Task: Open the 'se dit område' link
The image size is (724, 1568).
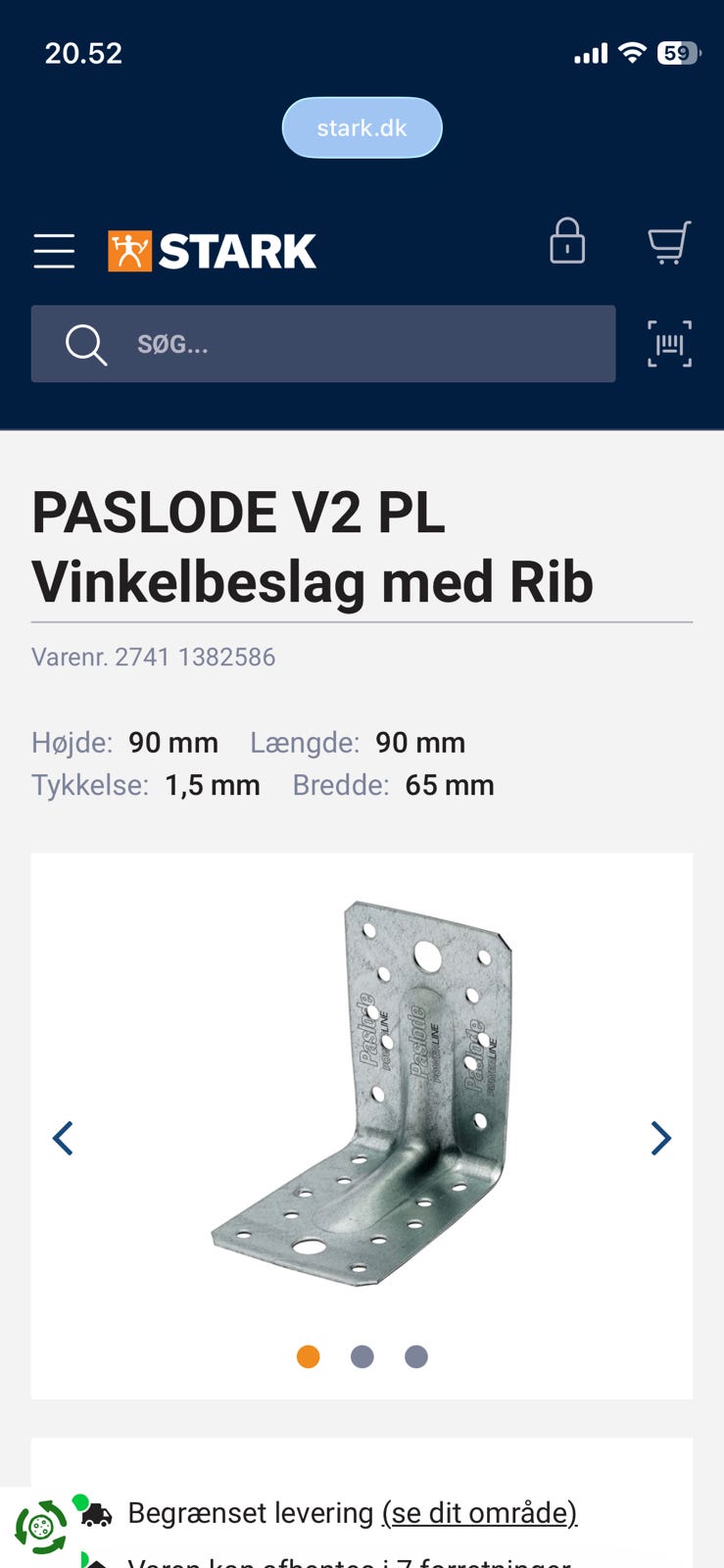Action: click(479, 1512)
